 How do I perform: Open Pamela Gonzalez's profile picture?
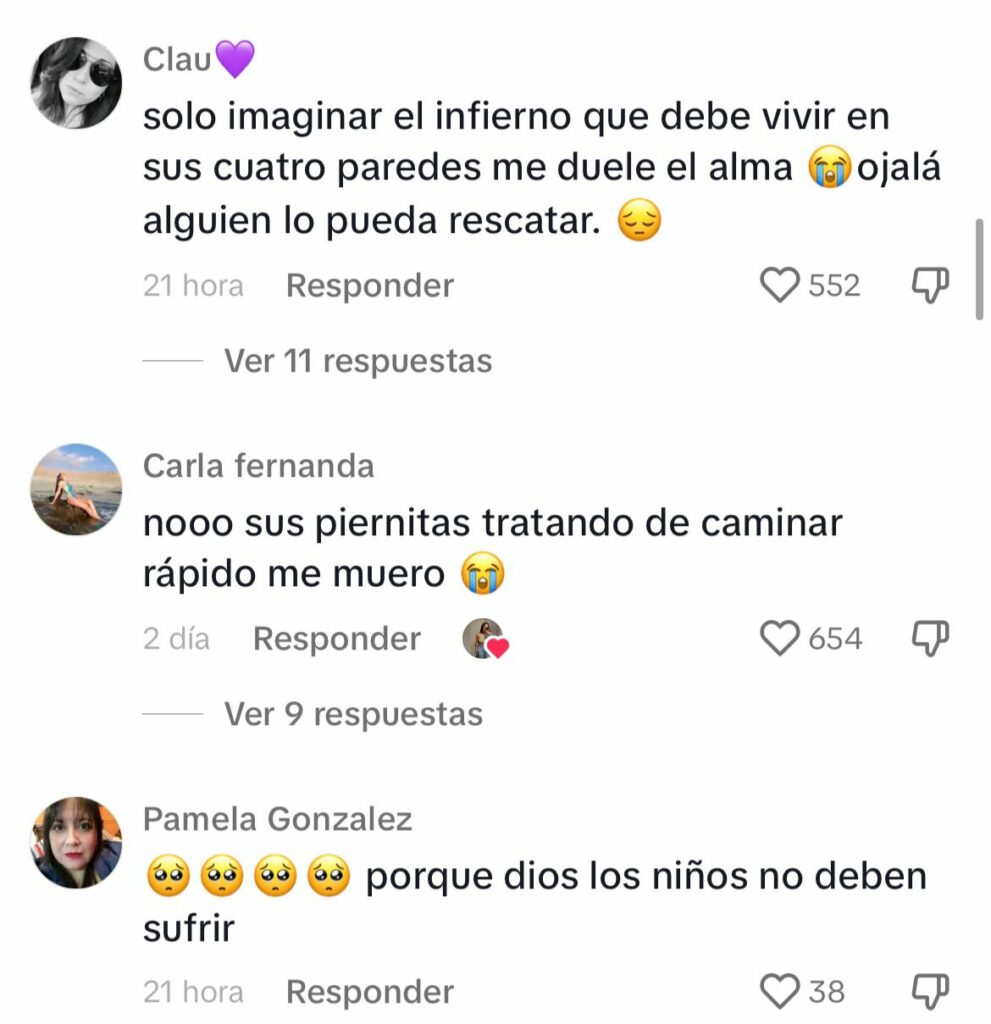pos(76,842)
